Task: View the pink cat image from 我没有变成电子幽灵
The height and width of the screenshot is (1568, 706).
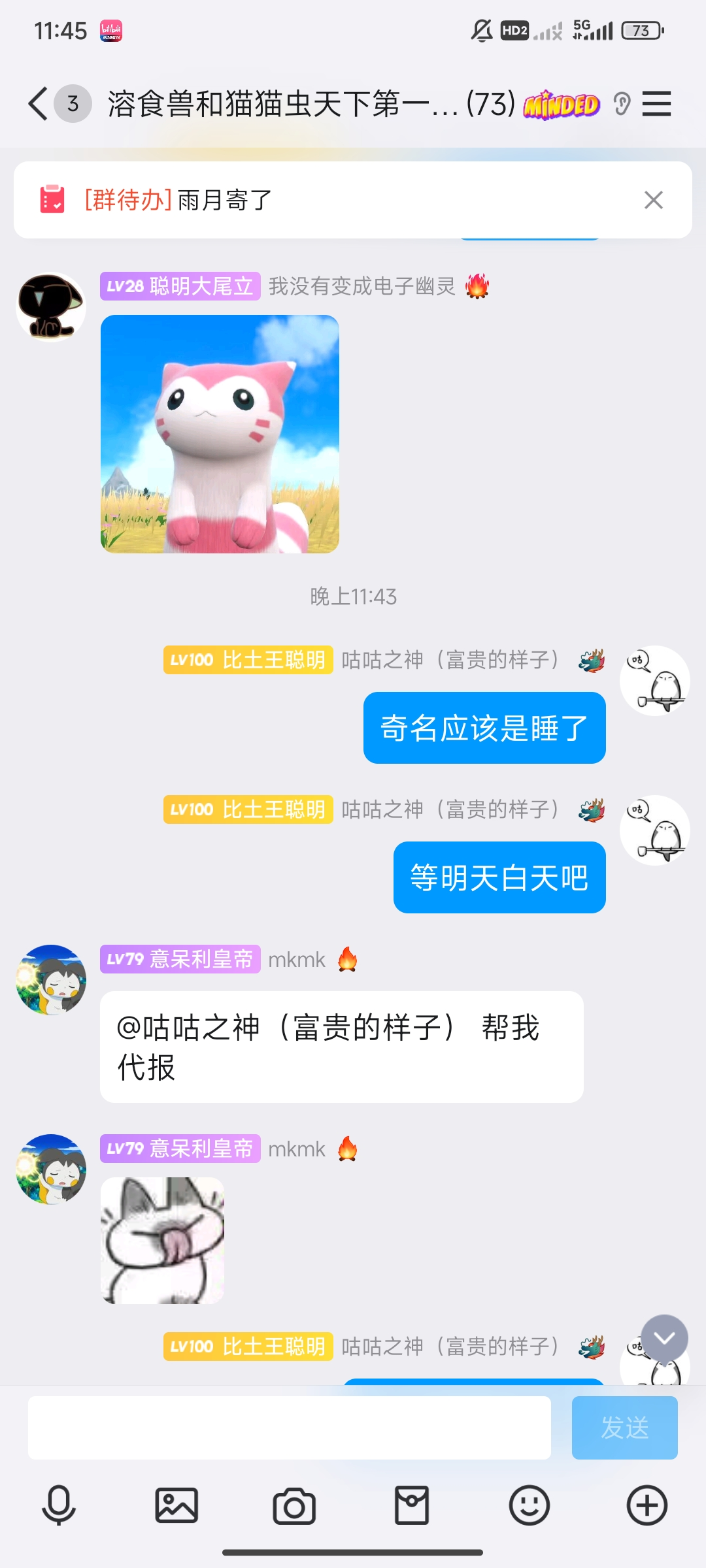Action: pyautogui.click(x=220, y=434)
